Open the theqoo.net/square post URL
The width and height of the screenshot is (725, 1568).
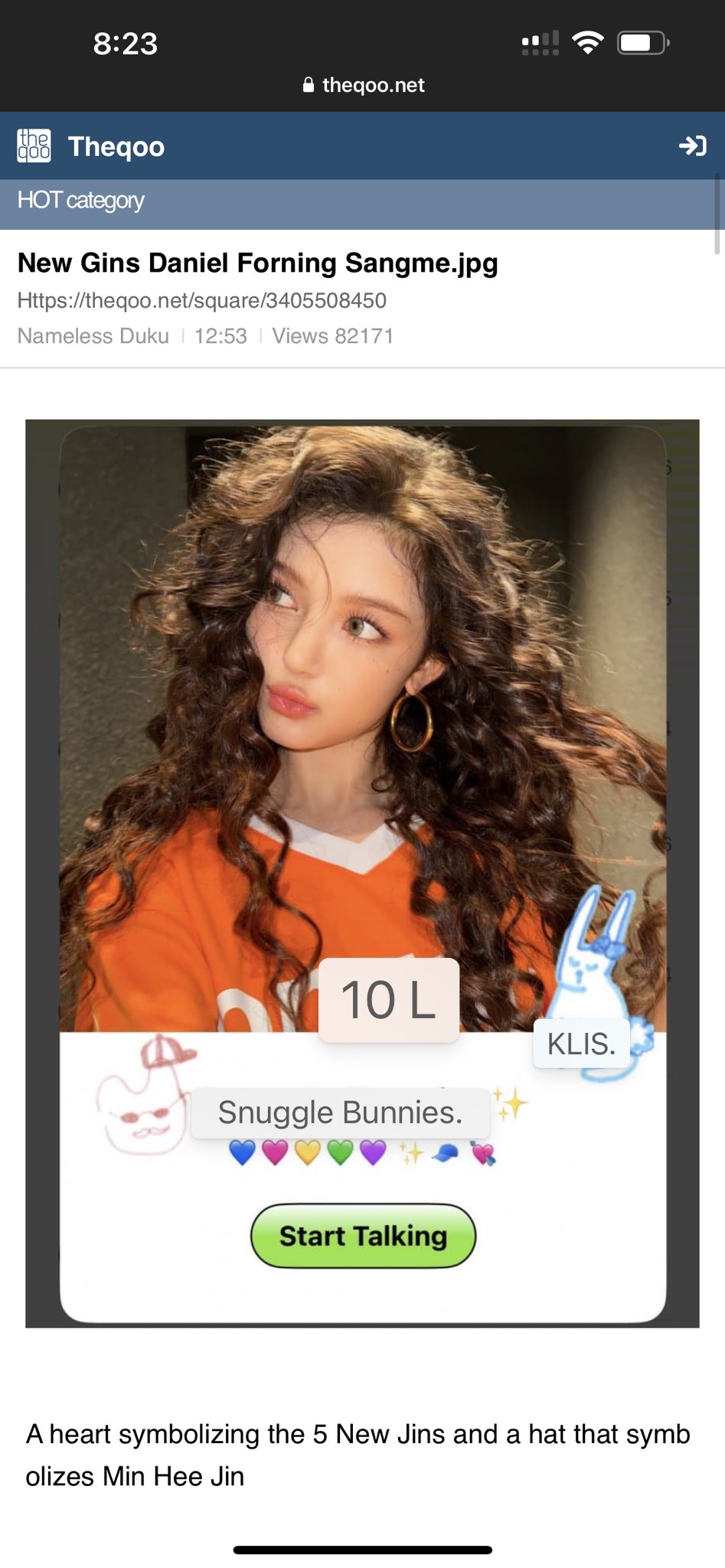point(202,300)
